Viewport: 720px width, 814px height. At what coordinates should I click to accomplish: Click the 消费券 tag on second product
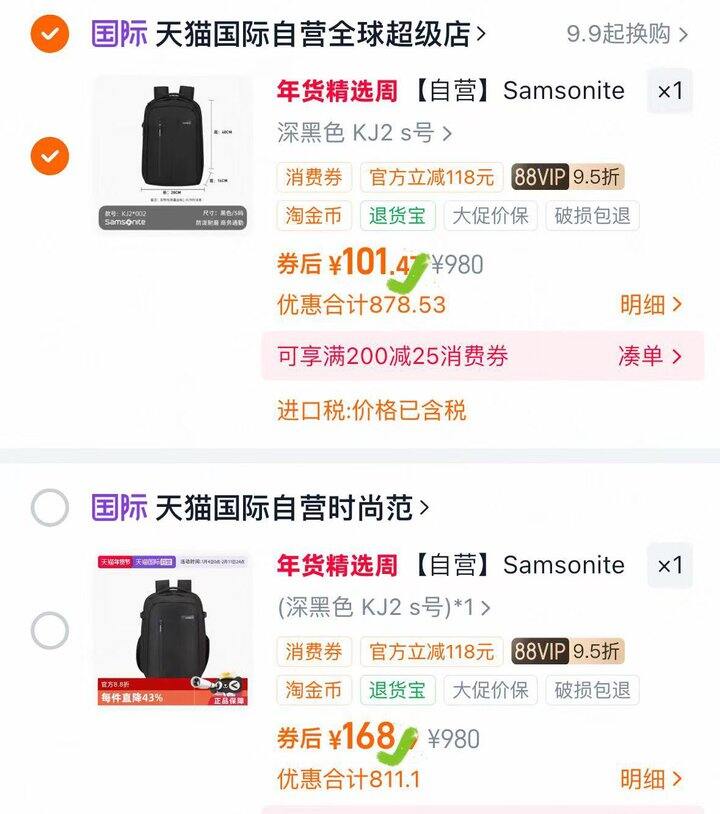[312, 650]
